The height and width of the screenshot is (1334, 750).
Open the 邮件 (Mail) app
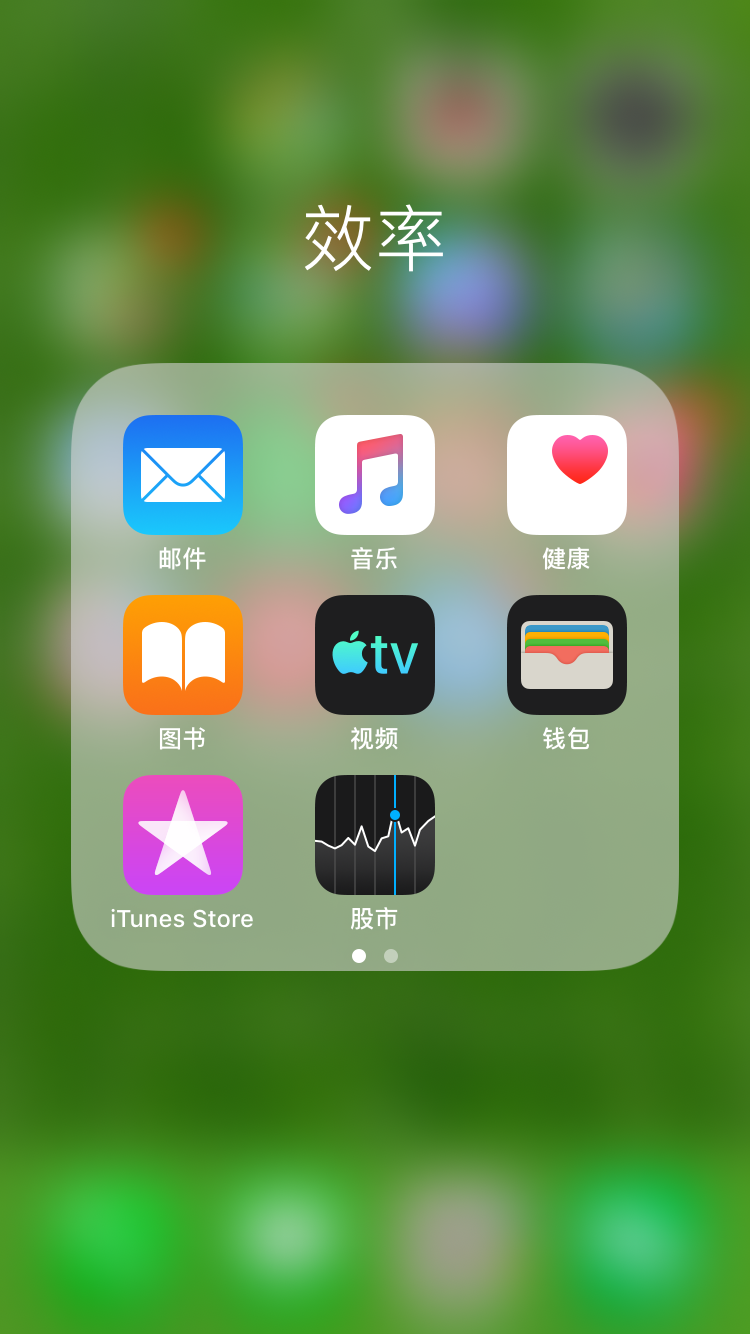(x=183, y=475)
